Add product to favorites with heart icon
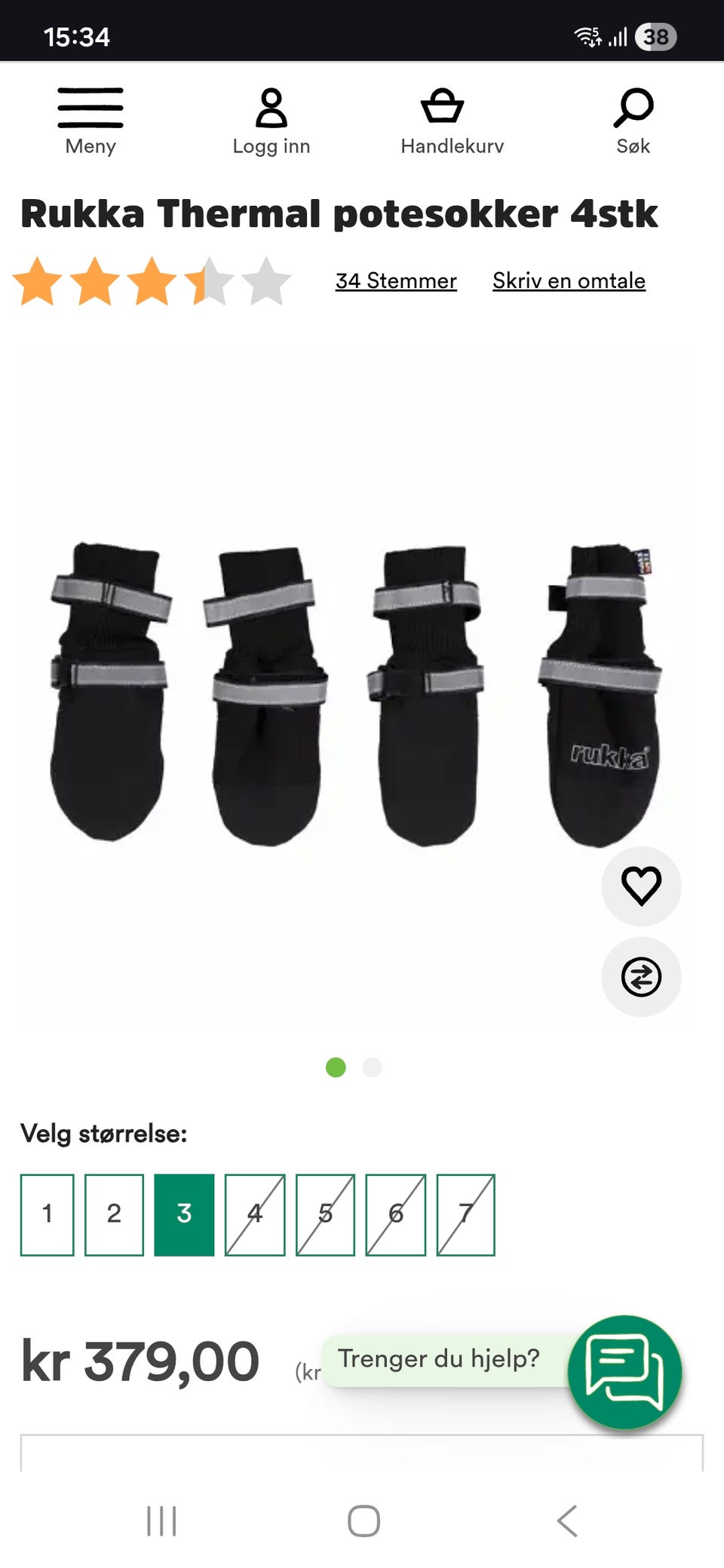724x1568 pixels. [x=640, y=887]
